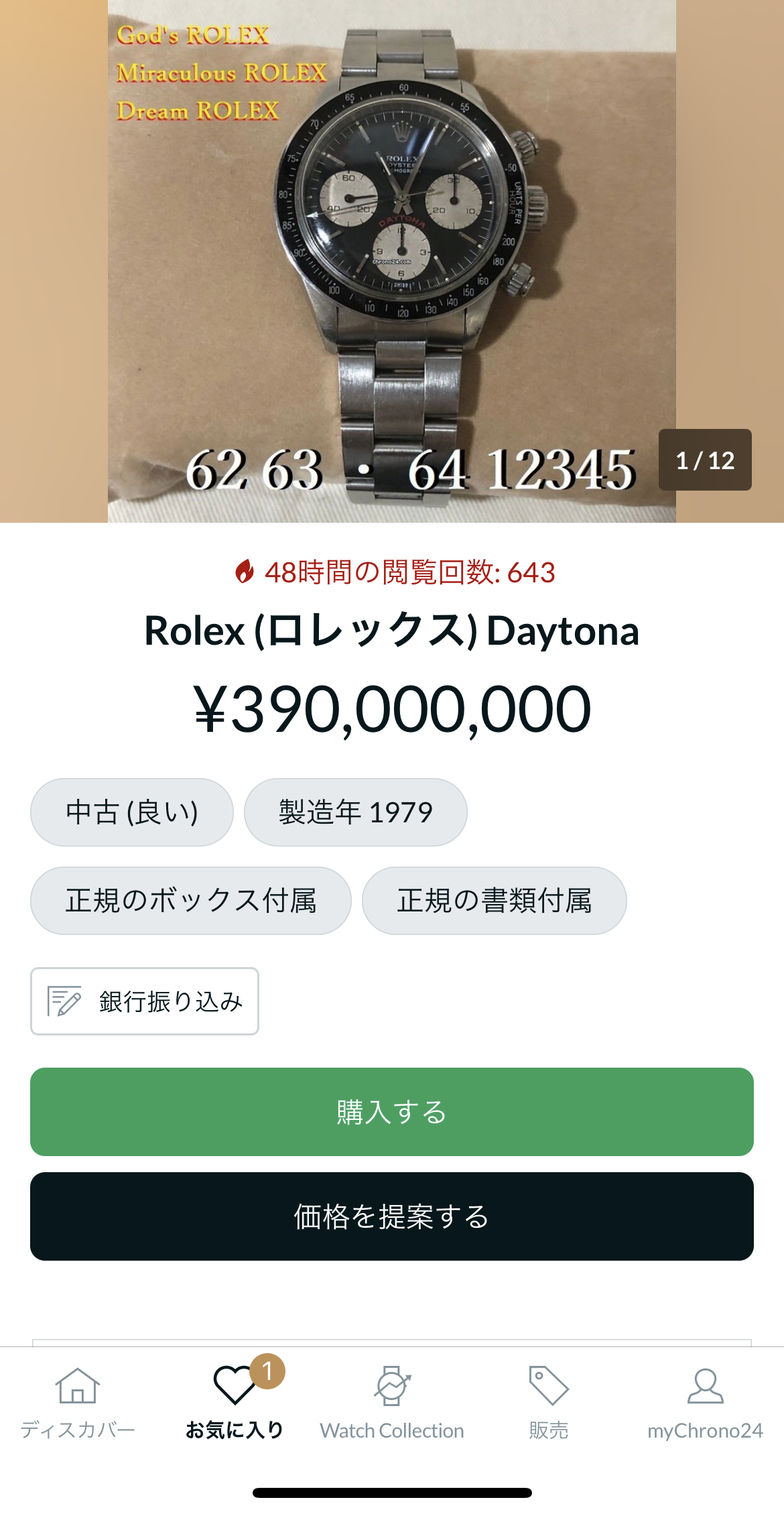The width and height of the screenshot is (784, 1514).
Task: Tap 価格を提案する to suggest a price
Action: click(x=391, y=1216)
